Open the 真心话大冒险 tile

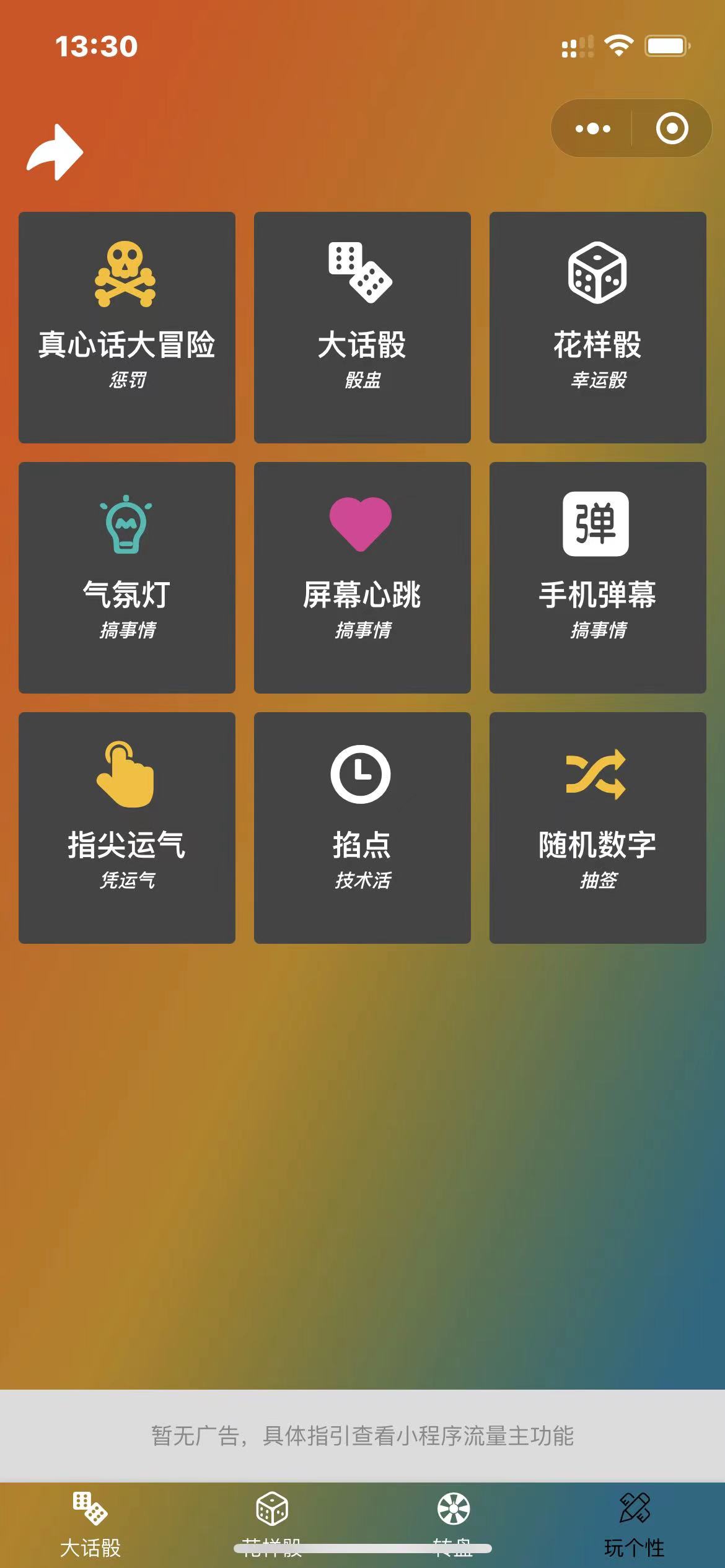[127, 327]
